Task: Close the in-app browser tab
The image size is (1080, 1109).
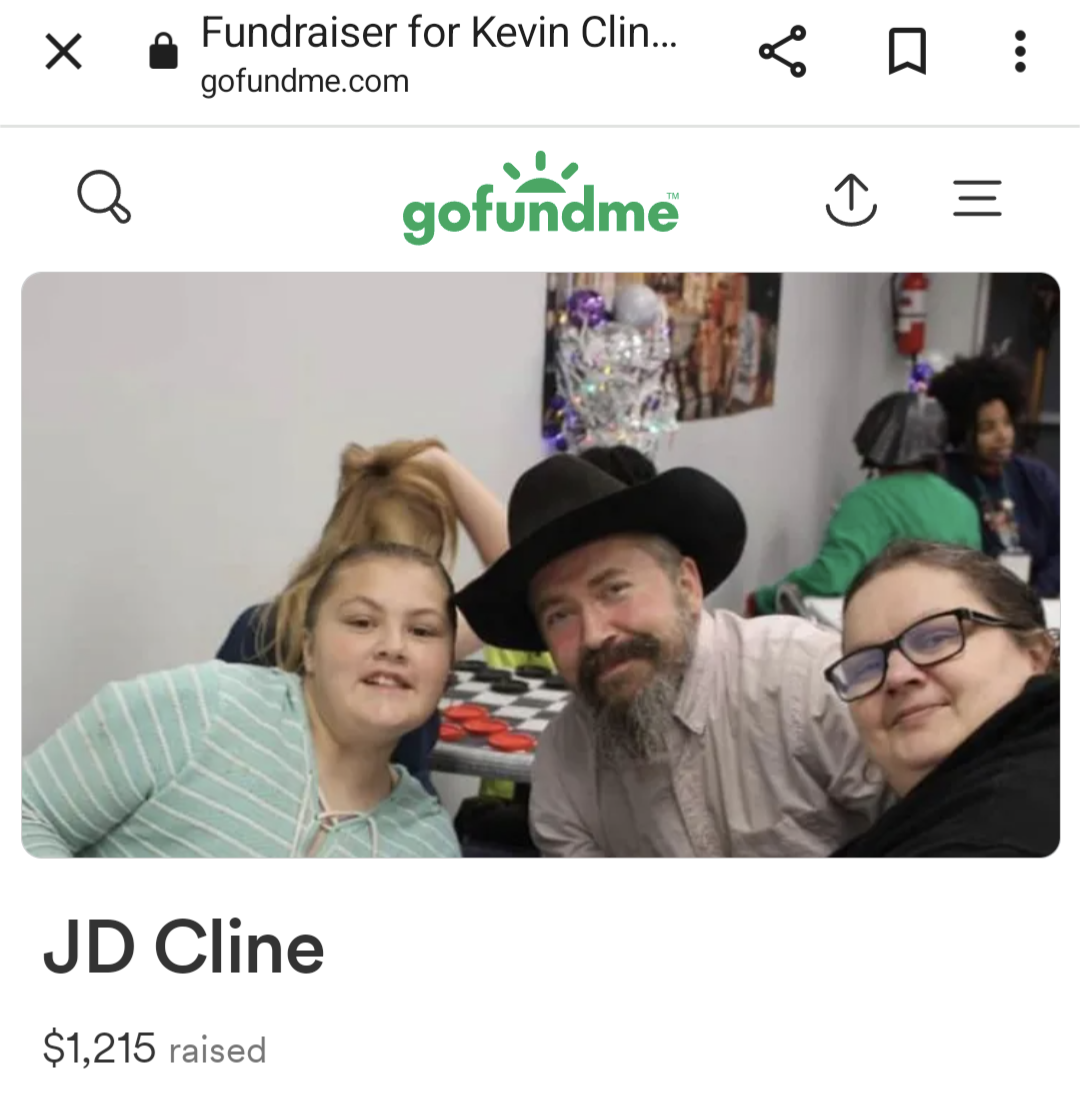Action: pos(64,52)
